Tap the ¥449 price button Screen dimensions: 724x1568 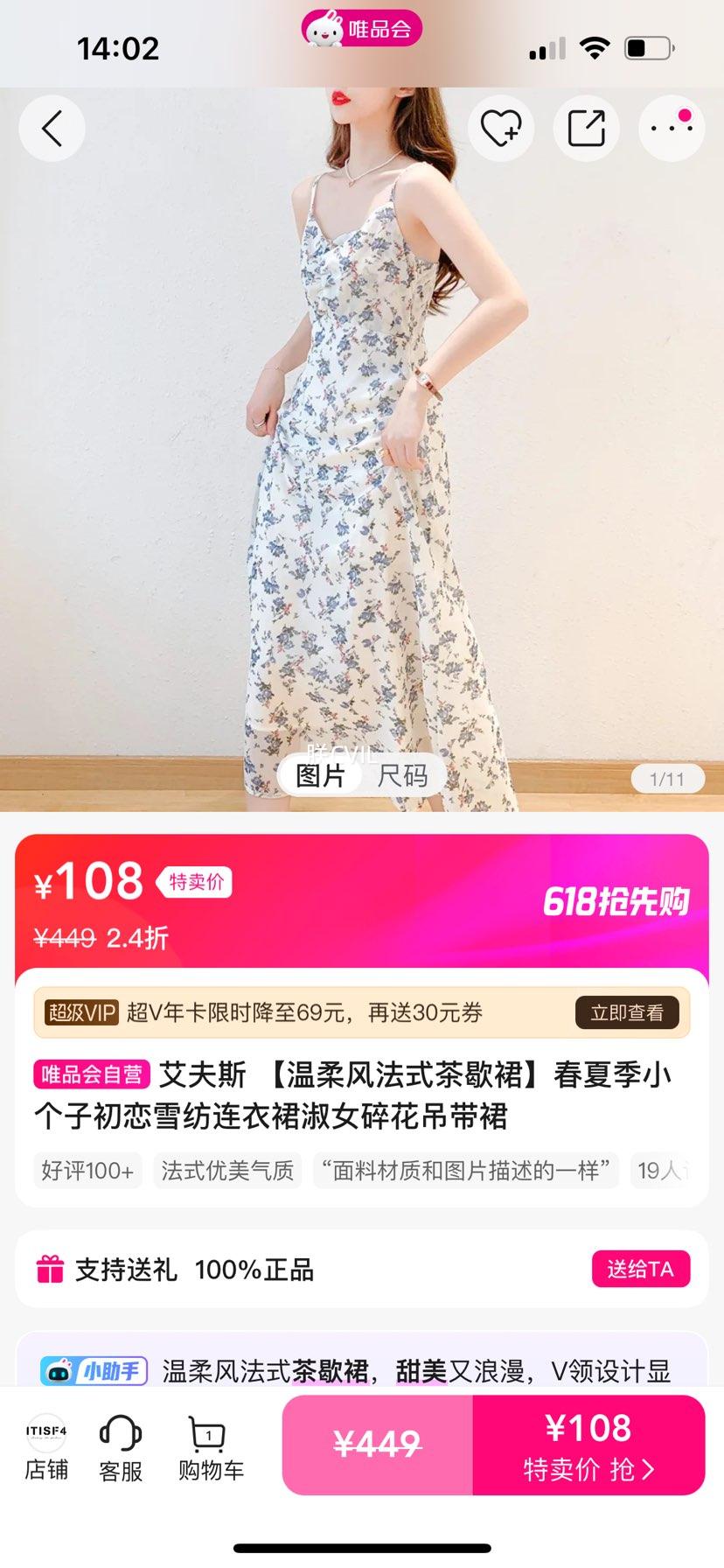click(378, 1445)
